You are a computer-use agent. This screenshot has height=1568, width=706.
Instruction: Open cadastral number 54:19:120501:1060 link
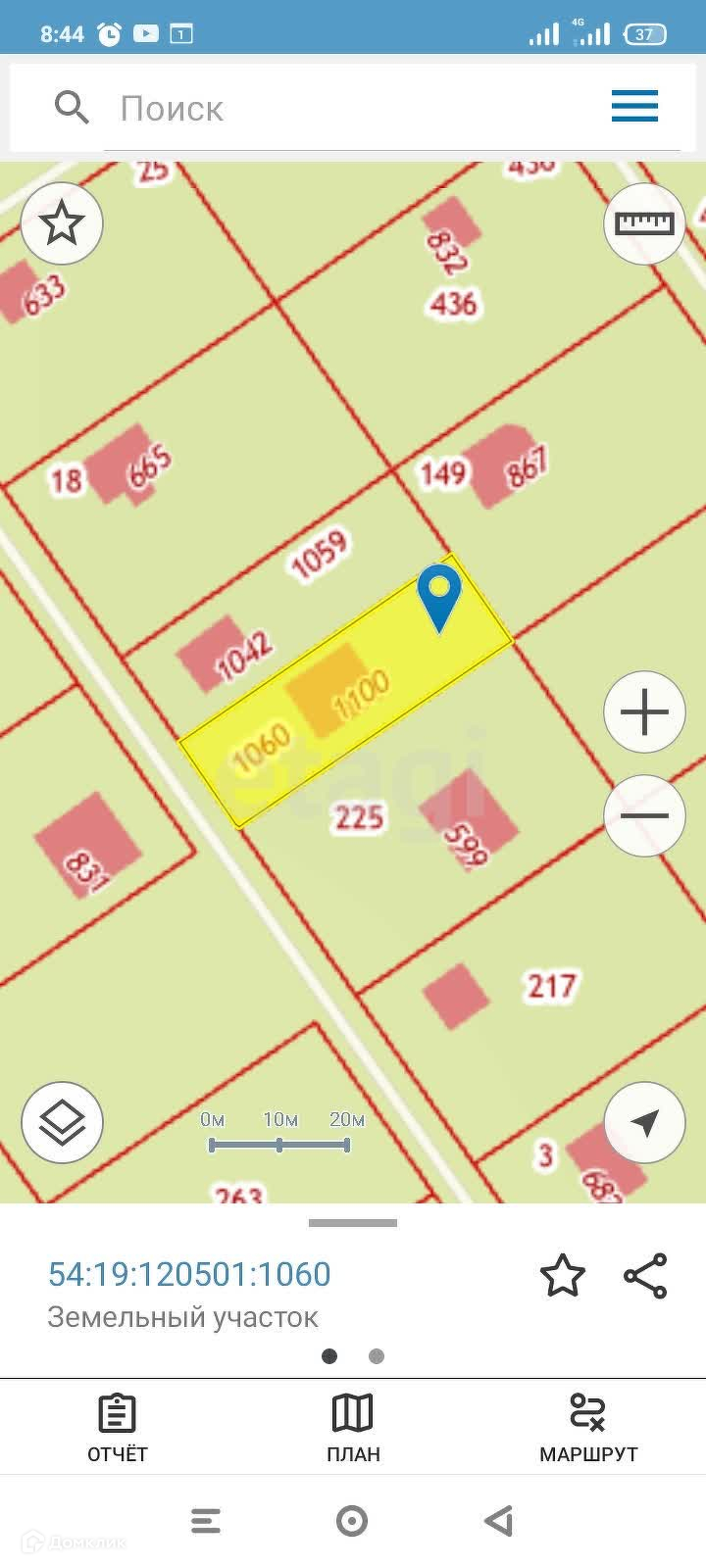[x=190, y=1274]
